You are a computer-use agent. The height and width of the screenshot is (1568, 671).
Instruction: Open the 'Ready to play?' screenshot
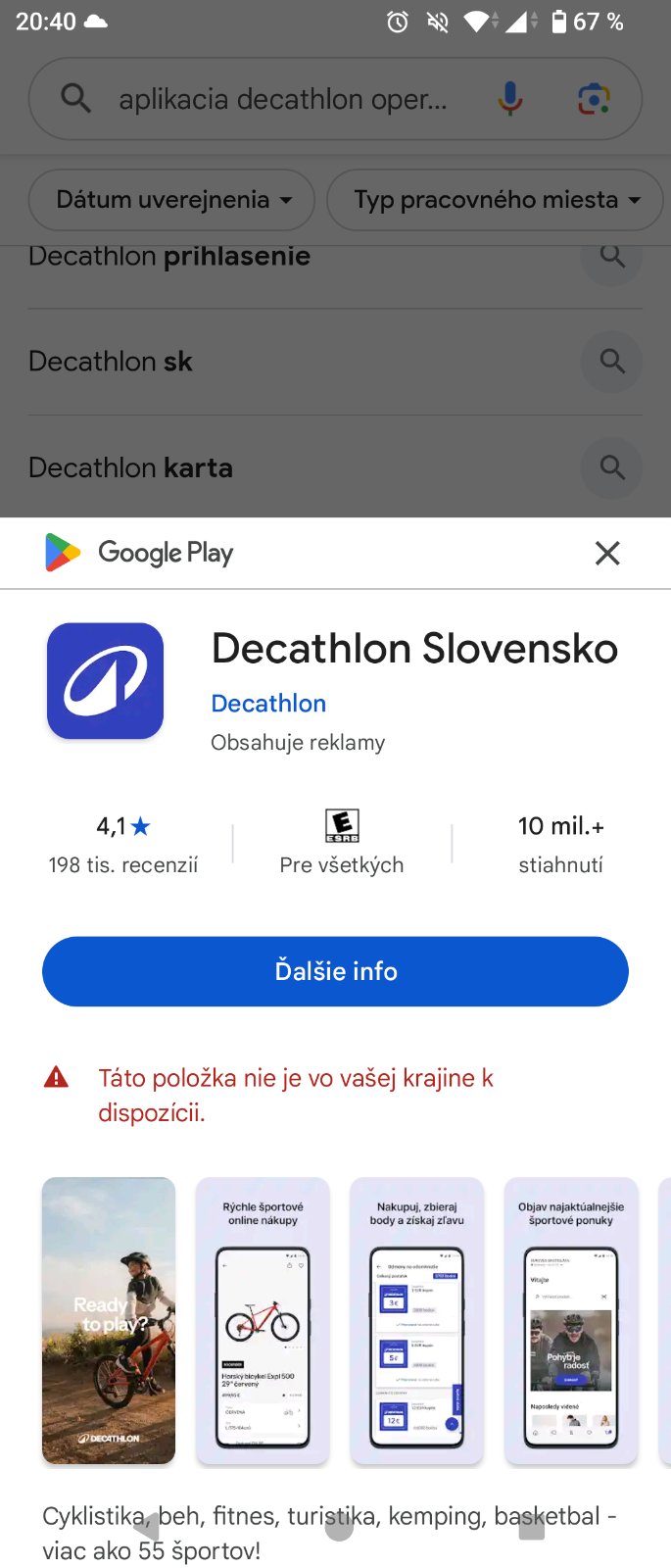coord(109,1320)
